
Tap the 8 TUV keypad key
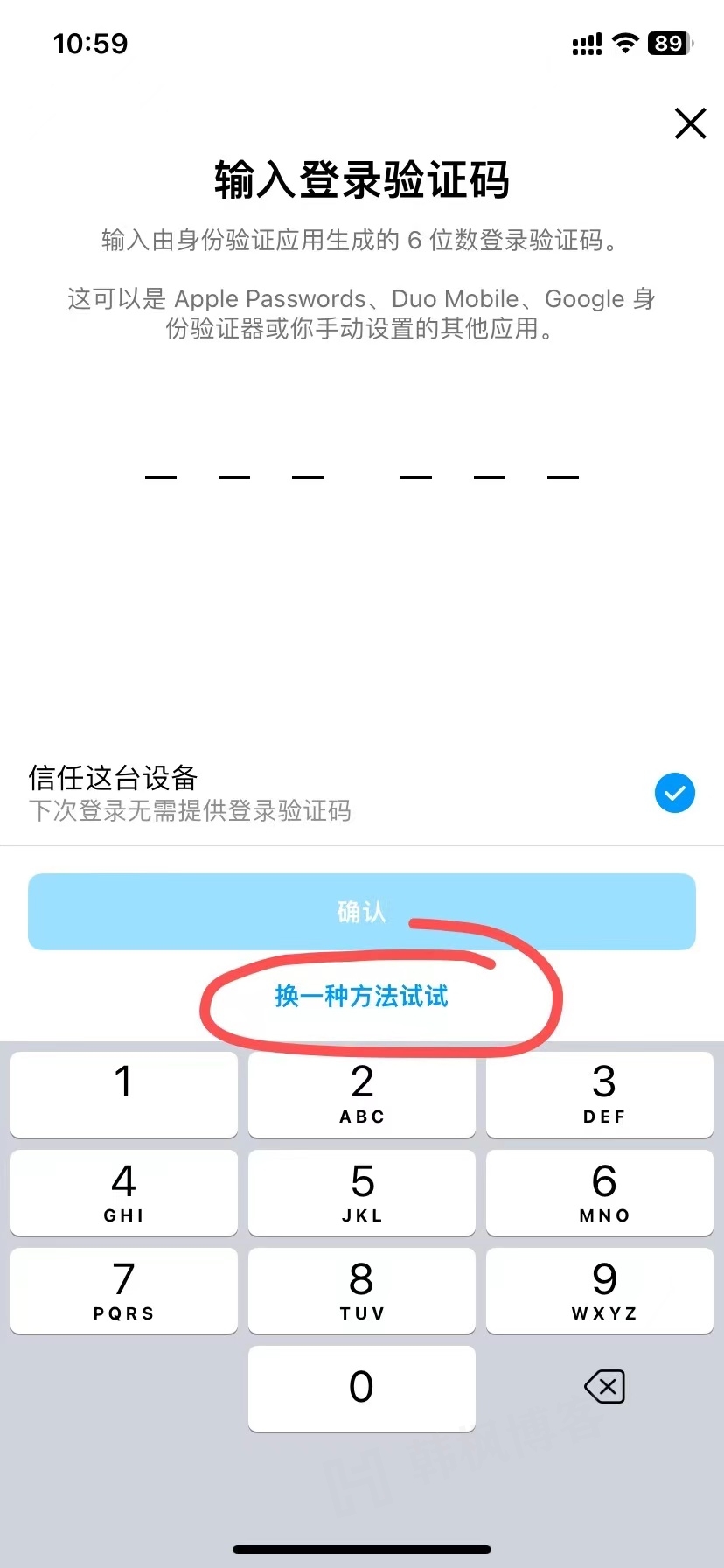pyautogui.click(x=361, y=1291)
